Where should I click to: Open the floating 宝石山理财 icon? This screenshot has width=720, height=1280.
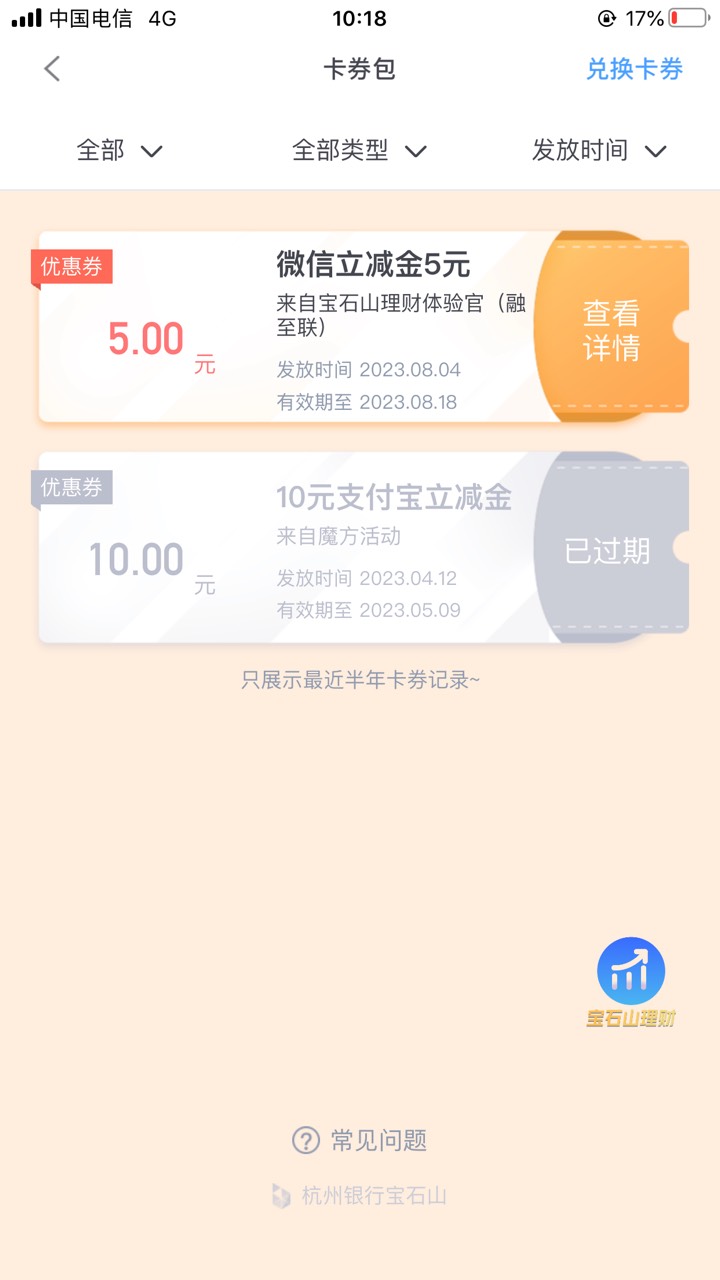tap(631, 983)
